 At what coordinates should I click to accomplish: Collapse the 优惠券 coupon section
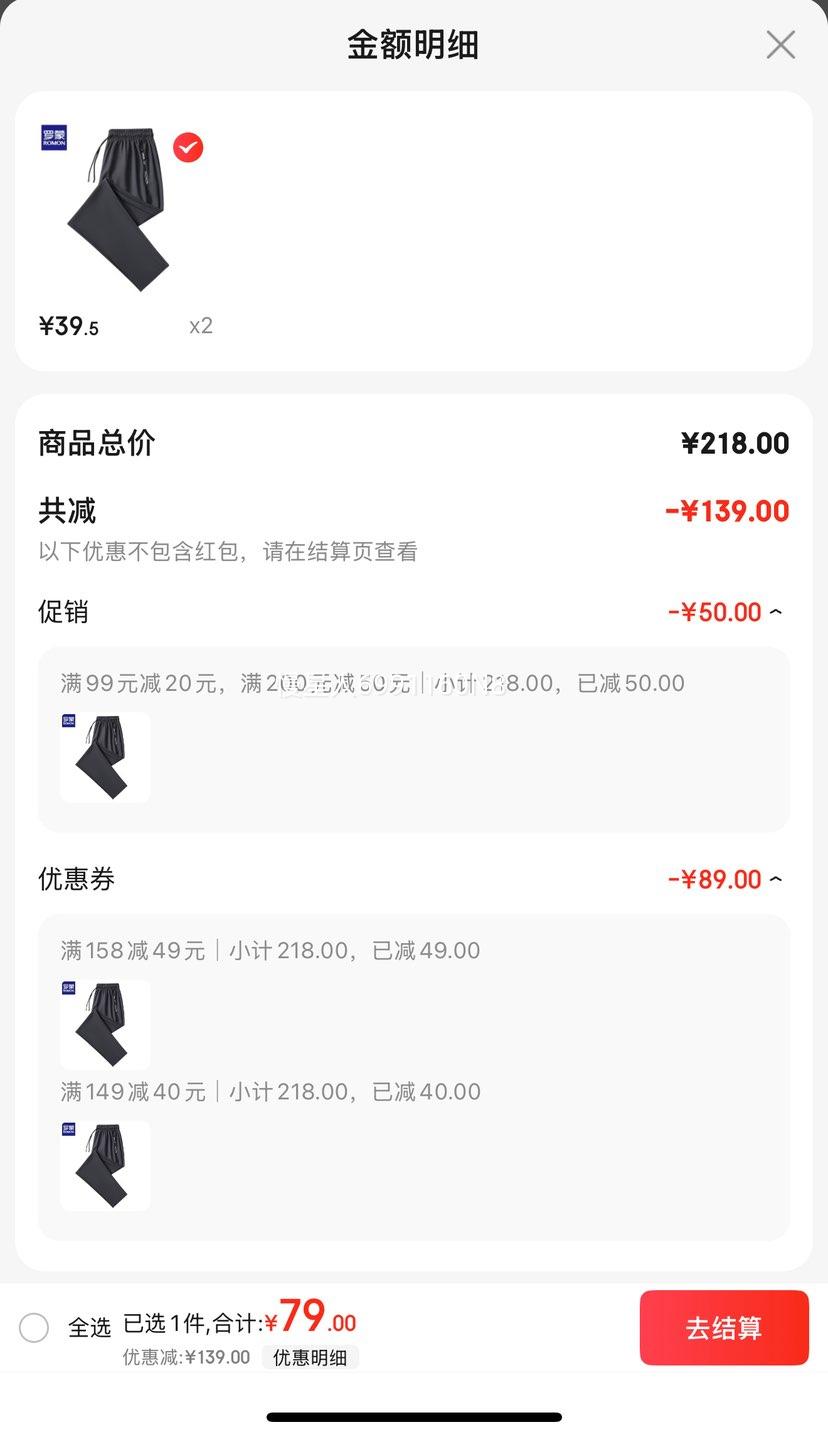click(776, 879)
